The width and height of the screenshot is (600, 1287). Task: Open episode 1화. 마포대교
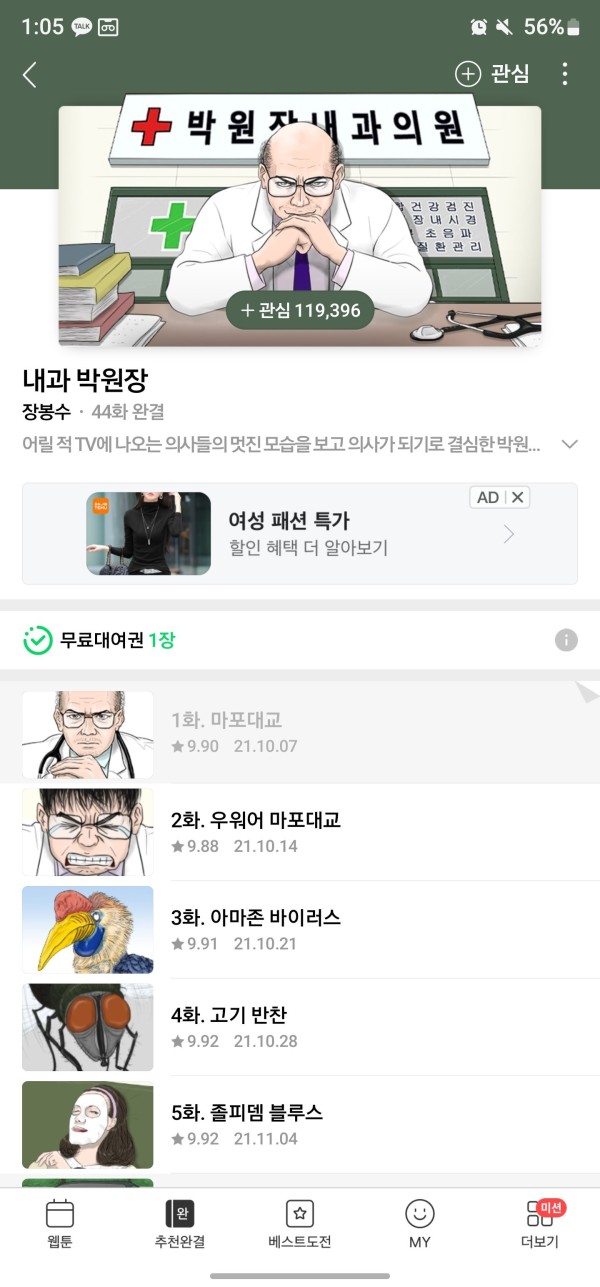coord(300,733)
